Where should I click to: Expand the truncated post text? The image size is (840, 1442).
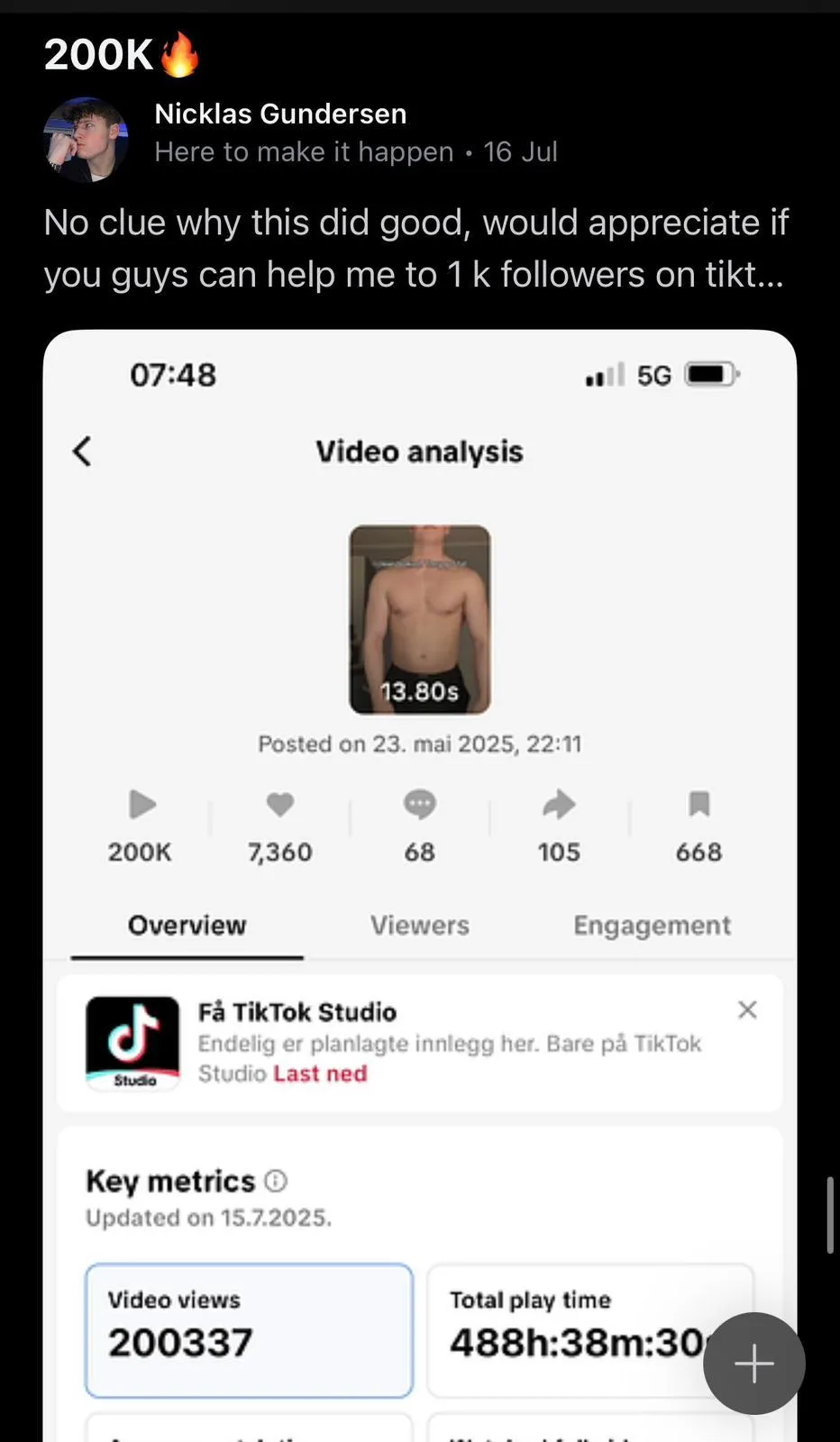click(415, 249)
